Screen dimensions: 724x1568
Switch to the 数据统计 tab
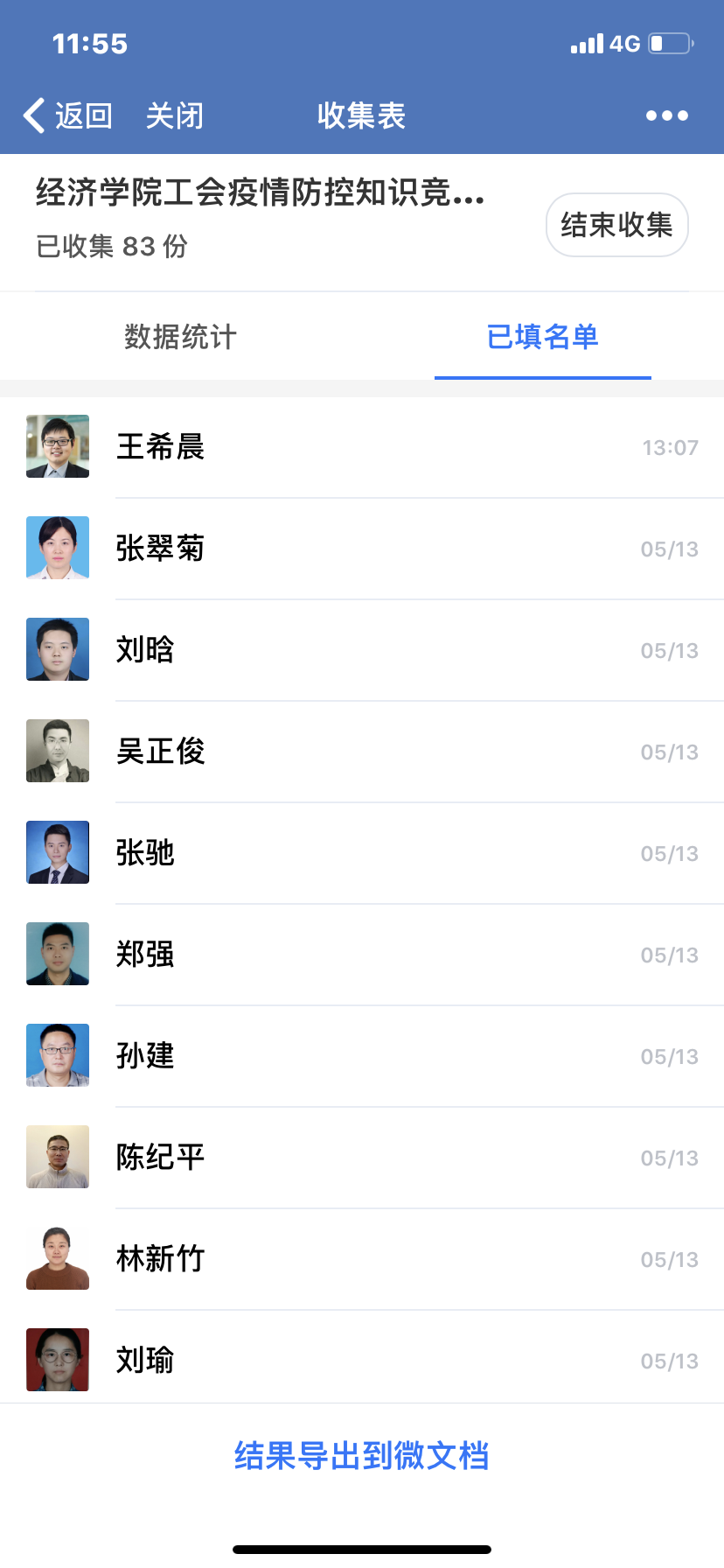pyautogui.click(x=180, y=337)
